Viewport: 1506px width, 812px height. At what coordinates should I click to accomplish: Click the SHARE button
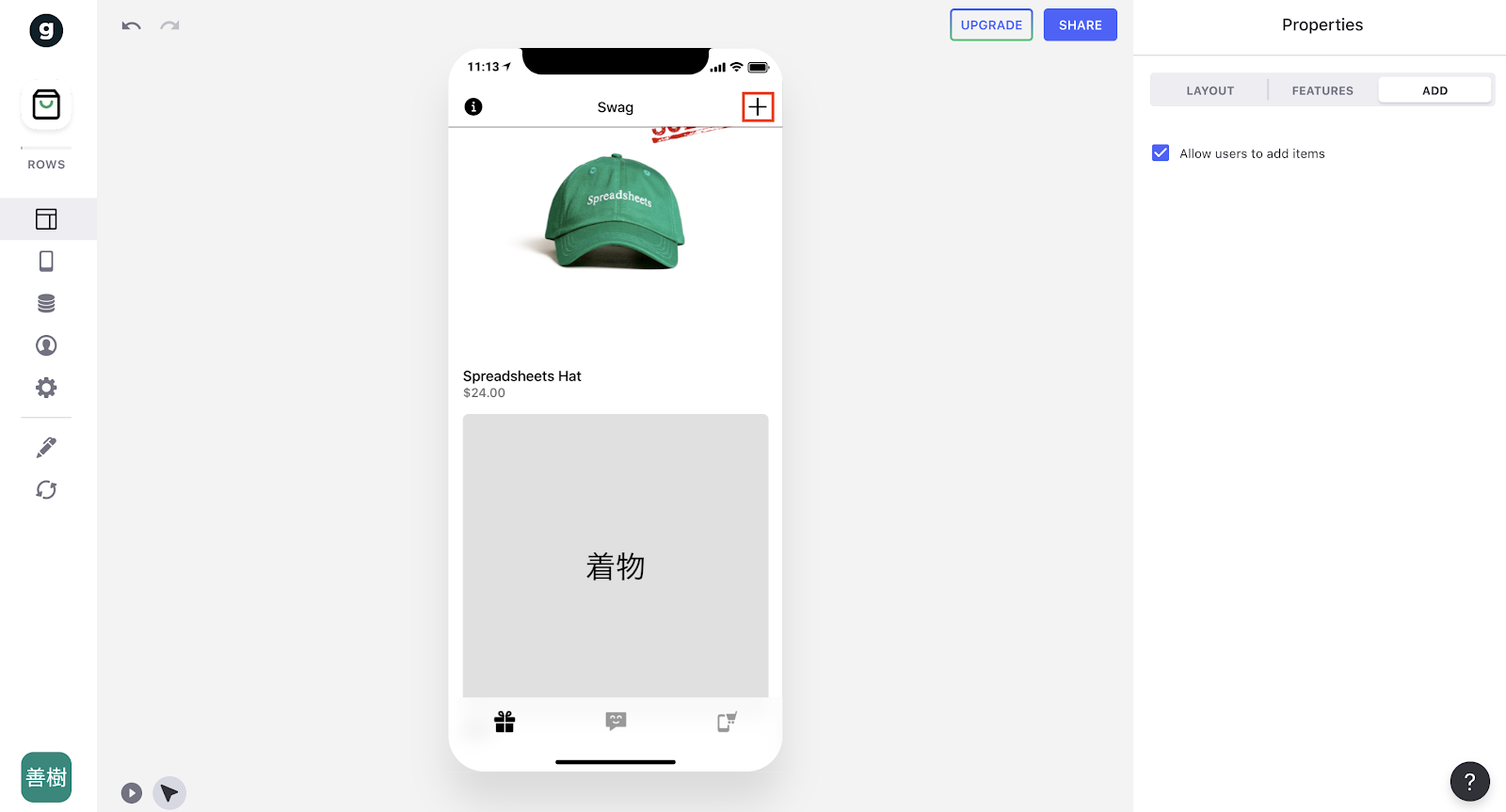(x=1080, y=25)
